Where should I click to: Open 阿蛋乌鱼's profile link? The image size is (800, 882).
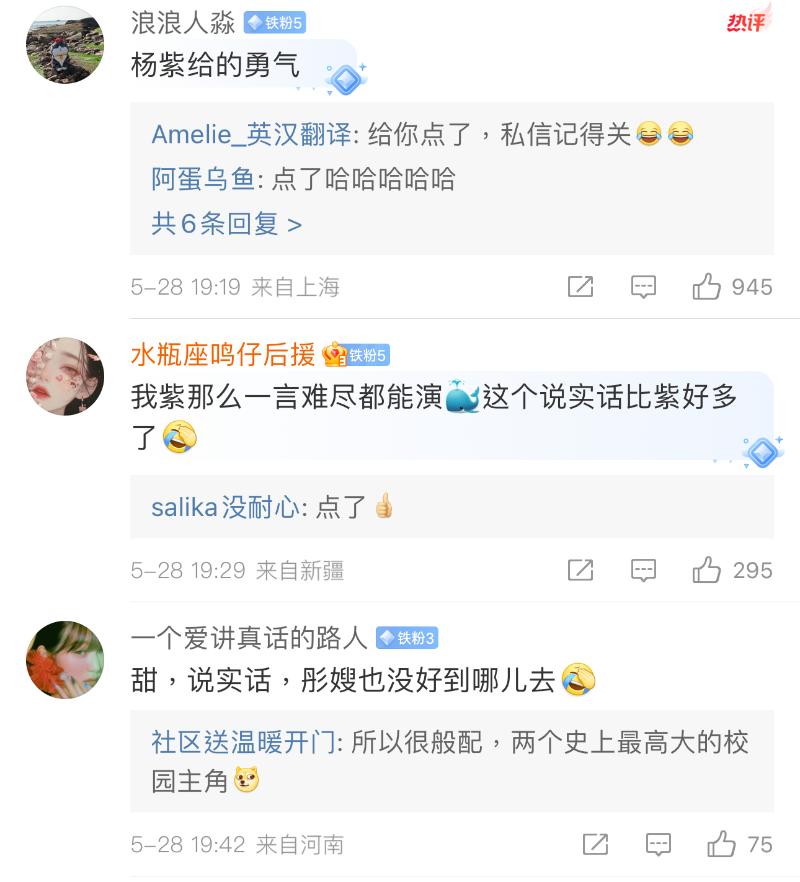pos(203,179)
